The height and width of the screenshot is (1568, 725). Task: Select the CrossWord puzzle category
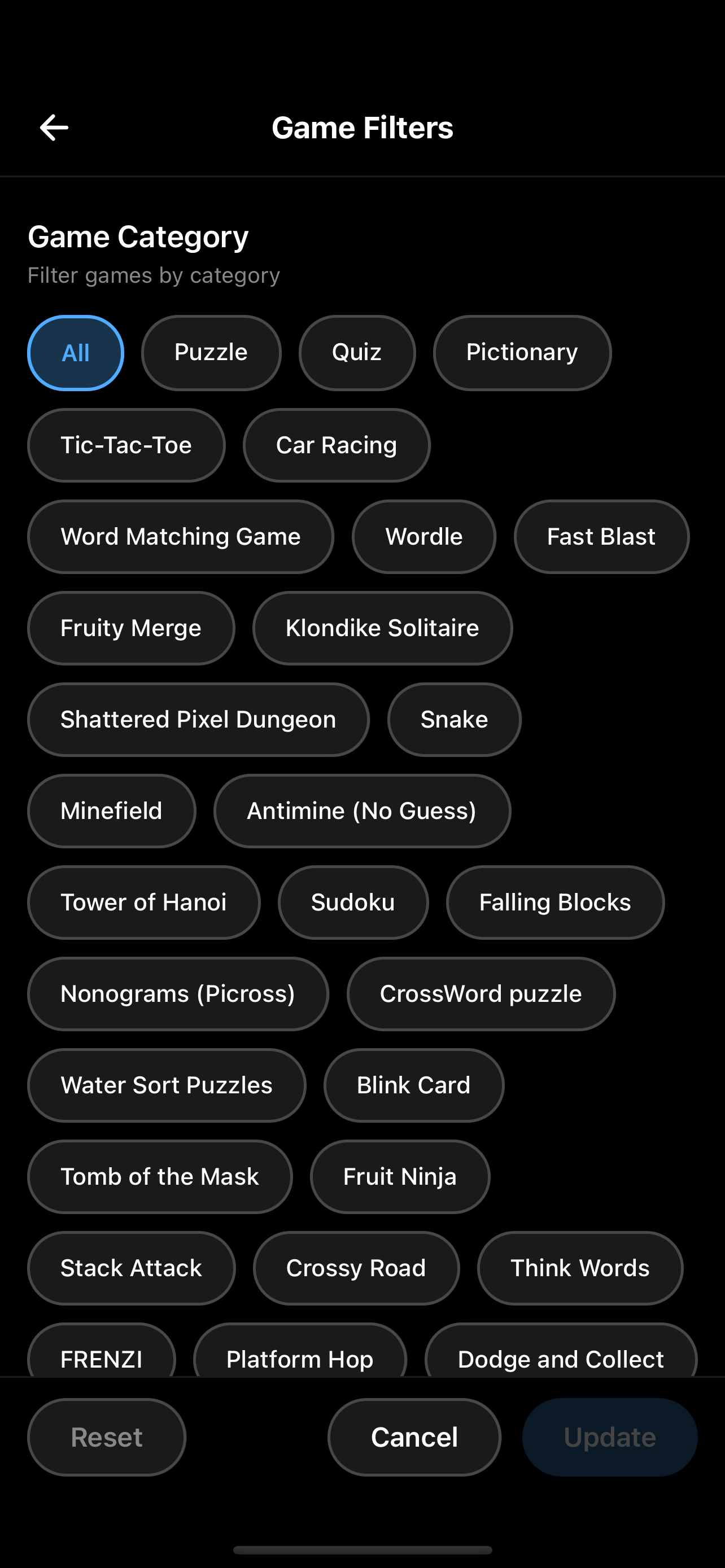481,993
